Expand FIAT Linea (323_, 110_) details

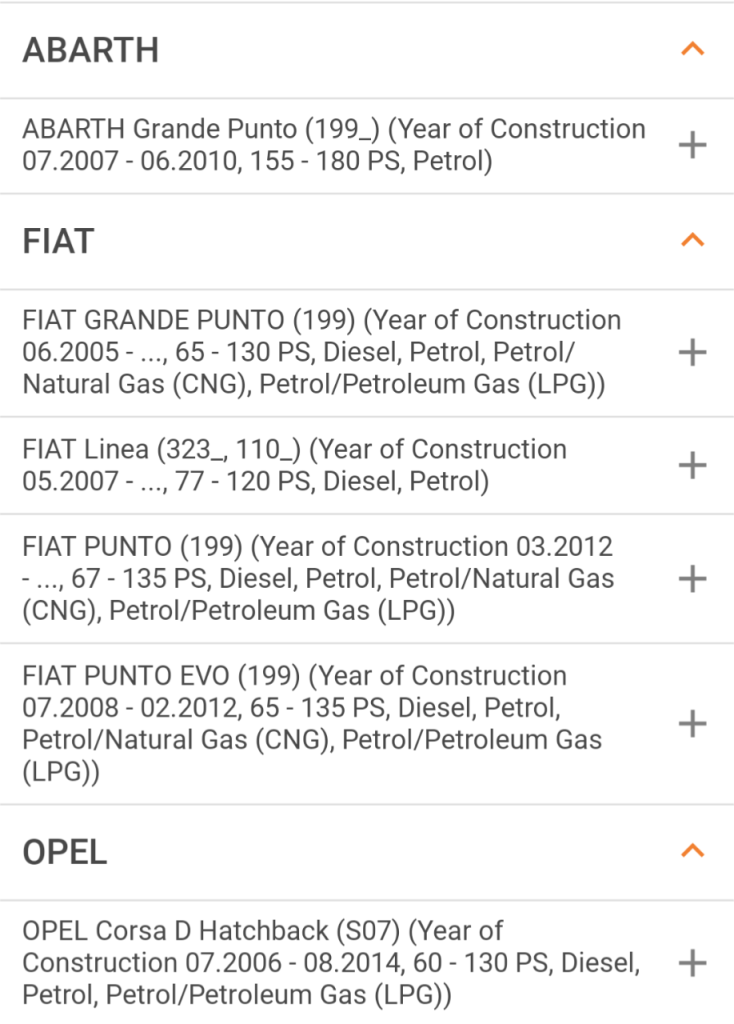coord(692,465)
